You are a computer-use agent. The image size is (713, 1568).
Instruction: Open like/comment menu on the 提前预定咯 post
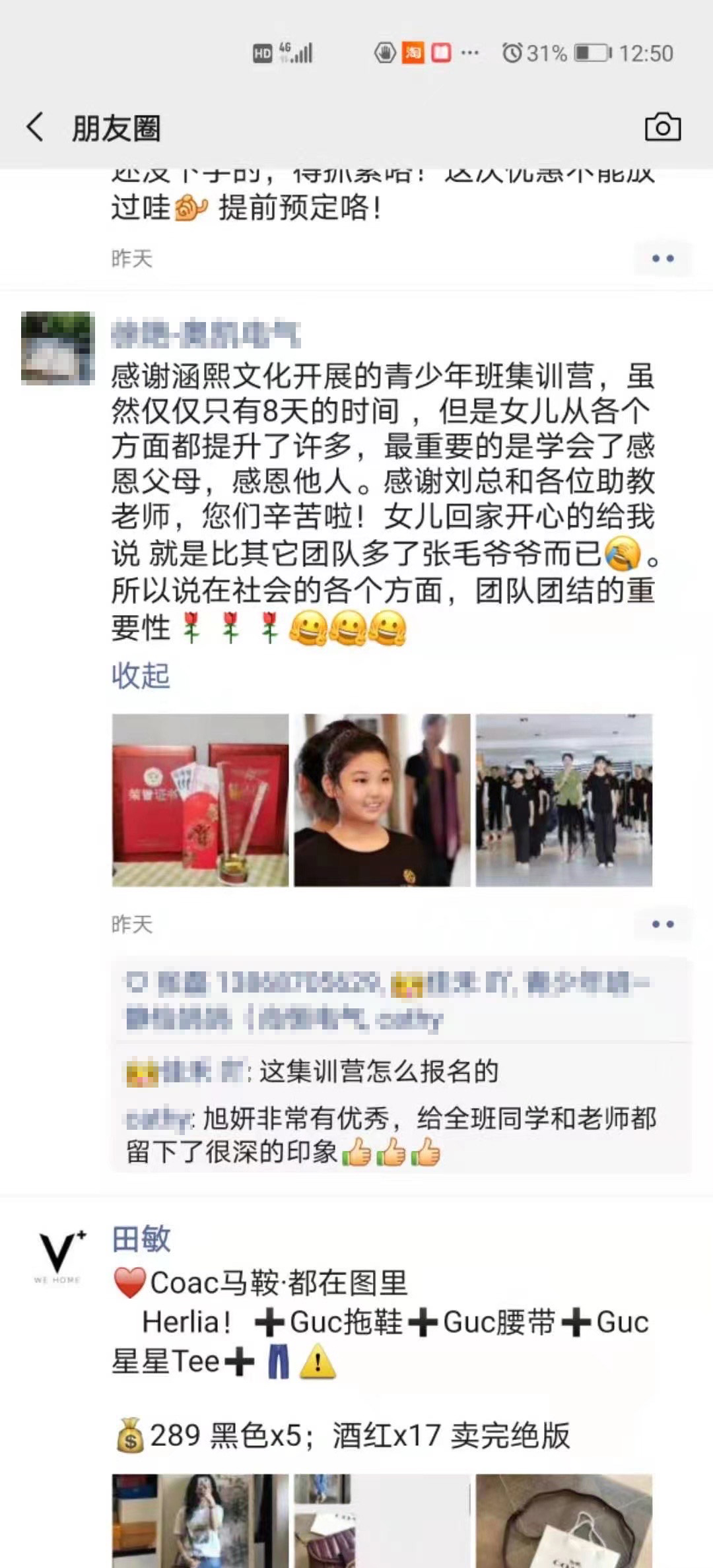tap(662, 258)
